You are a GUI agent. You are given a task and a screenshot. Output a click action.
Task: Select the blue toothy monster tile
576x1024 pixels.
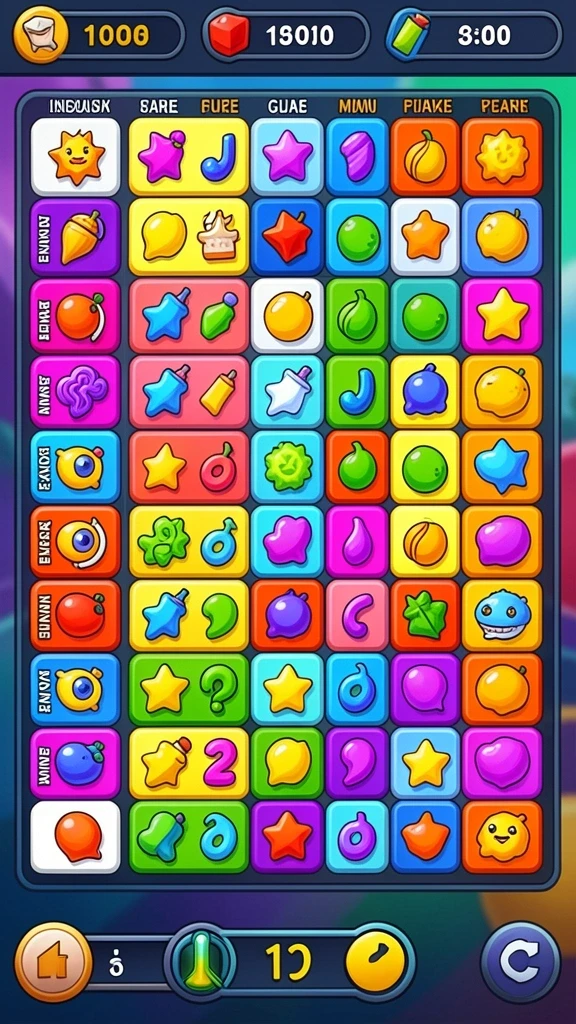click(x=503, y=615)
